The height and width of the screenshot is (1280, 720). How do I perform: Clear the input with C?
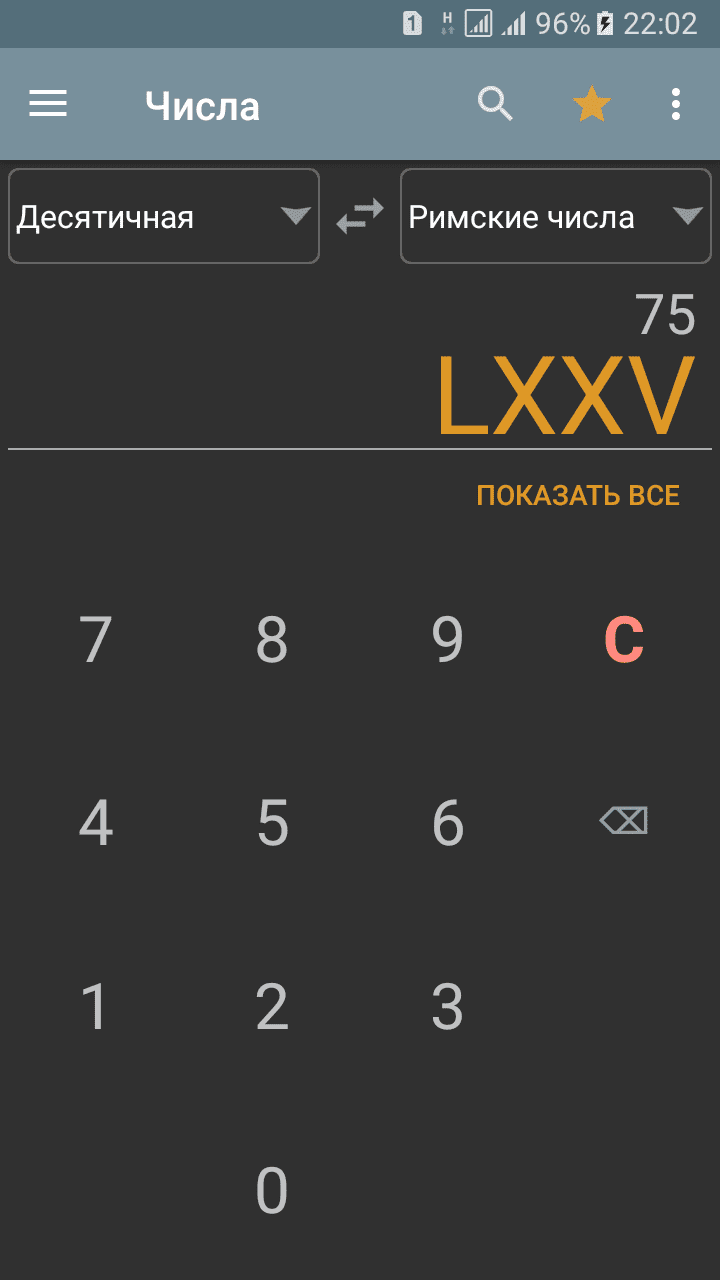(x=624, y=640)
